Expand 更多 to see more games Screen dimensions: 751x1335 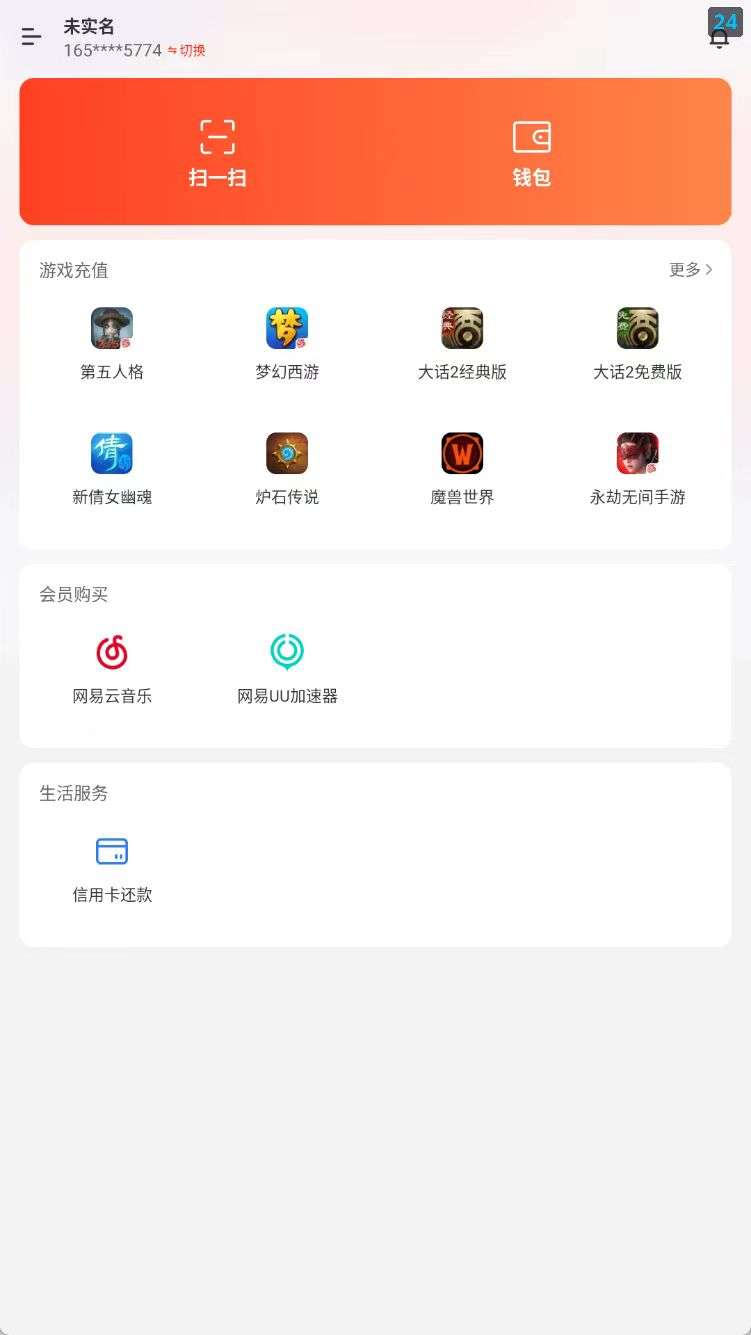689,270
